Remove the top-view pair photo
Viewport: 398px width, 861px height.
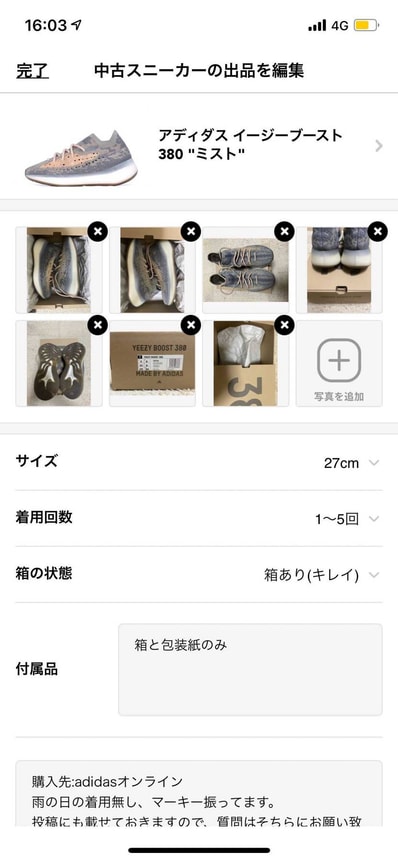click(x=284, y=232)
